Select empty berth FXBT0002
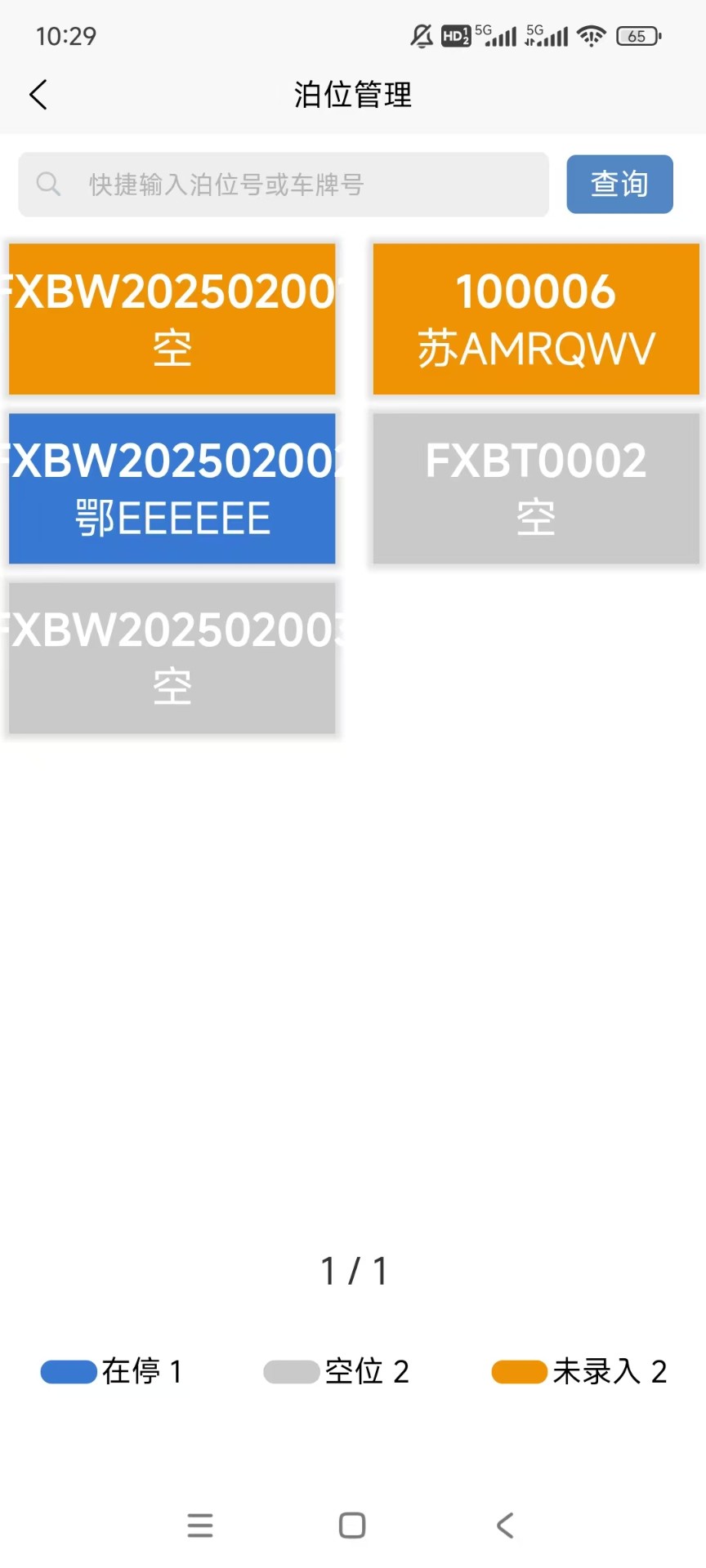 536,488
